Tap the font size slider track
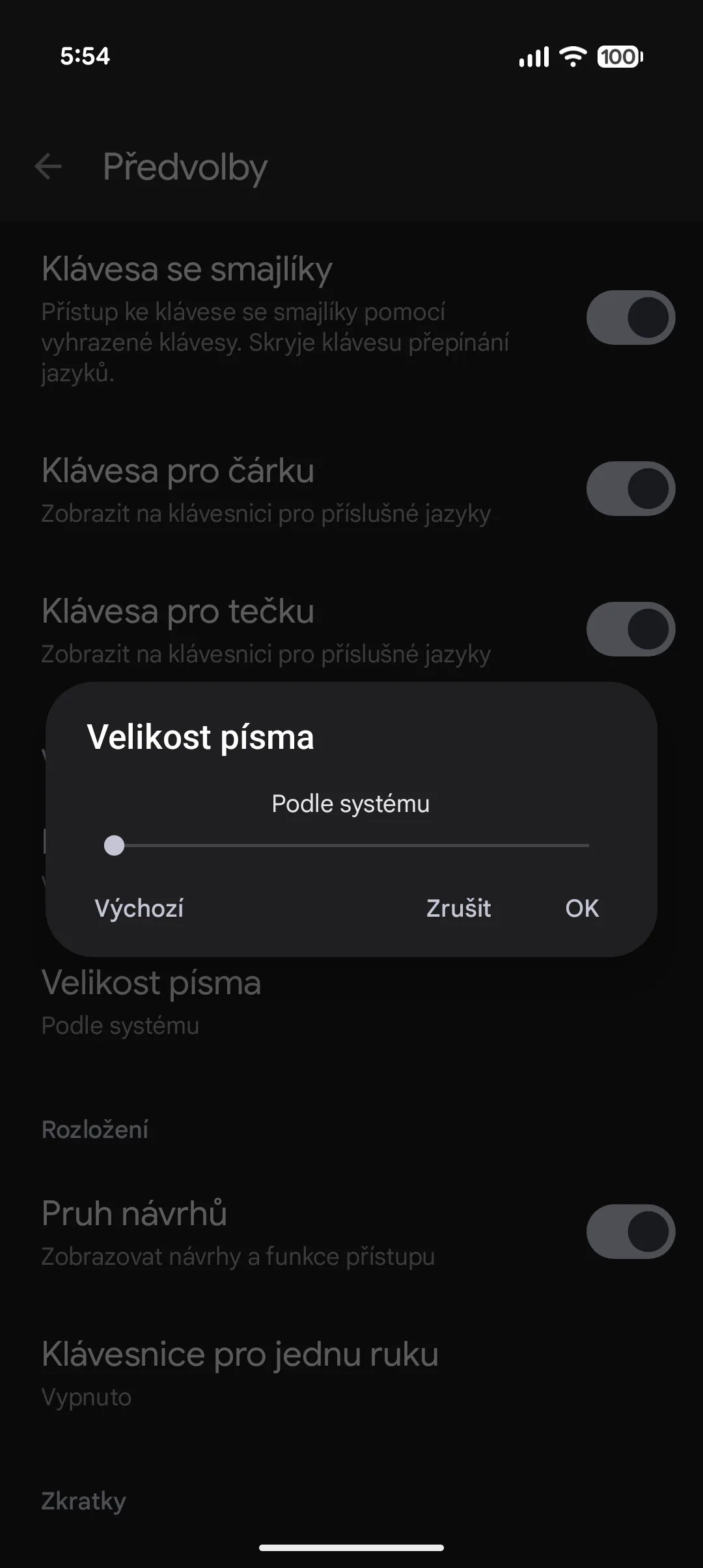Image resolution: width=703 pixels, height=1568 pixels. [351, 845]
